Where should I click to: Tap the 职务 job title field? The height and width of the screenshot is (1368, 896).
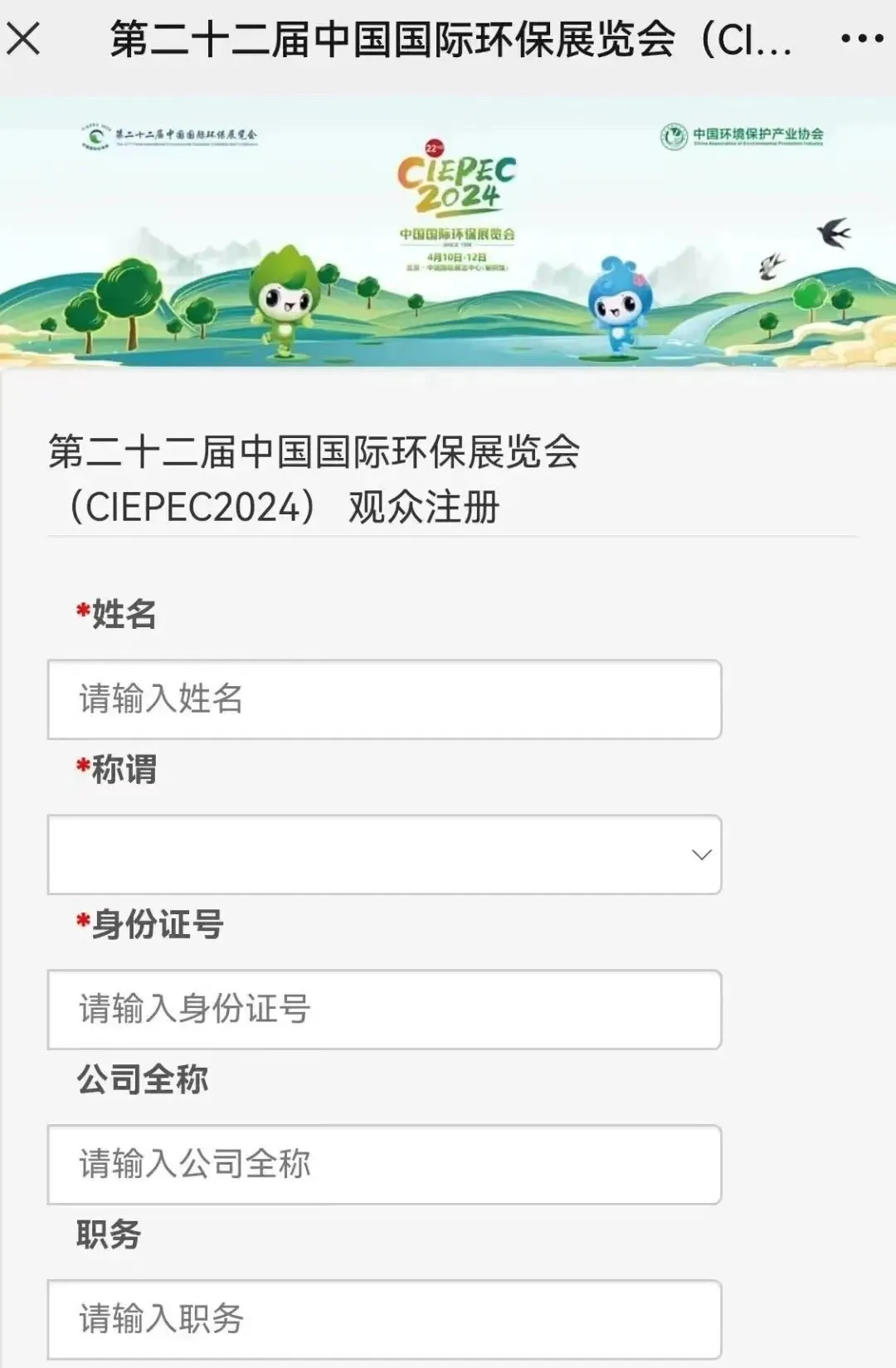(x=384, y=1318)
